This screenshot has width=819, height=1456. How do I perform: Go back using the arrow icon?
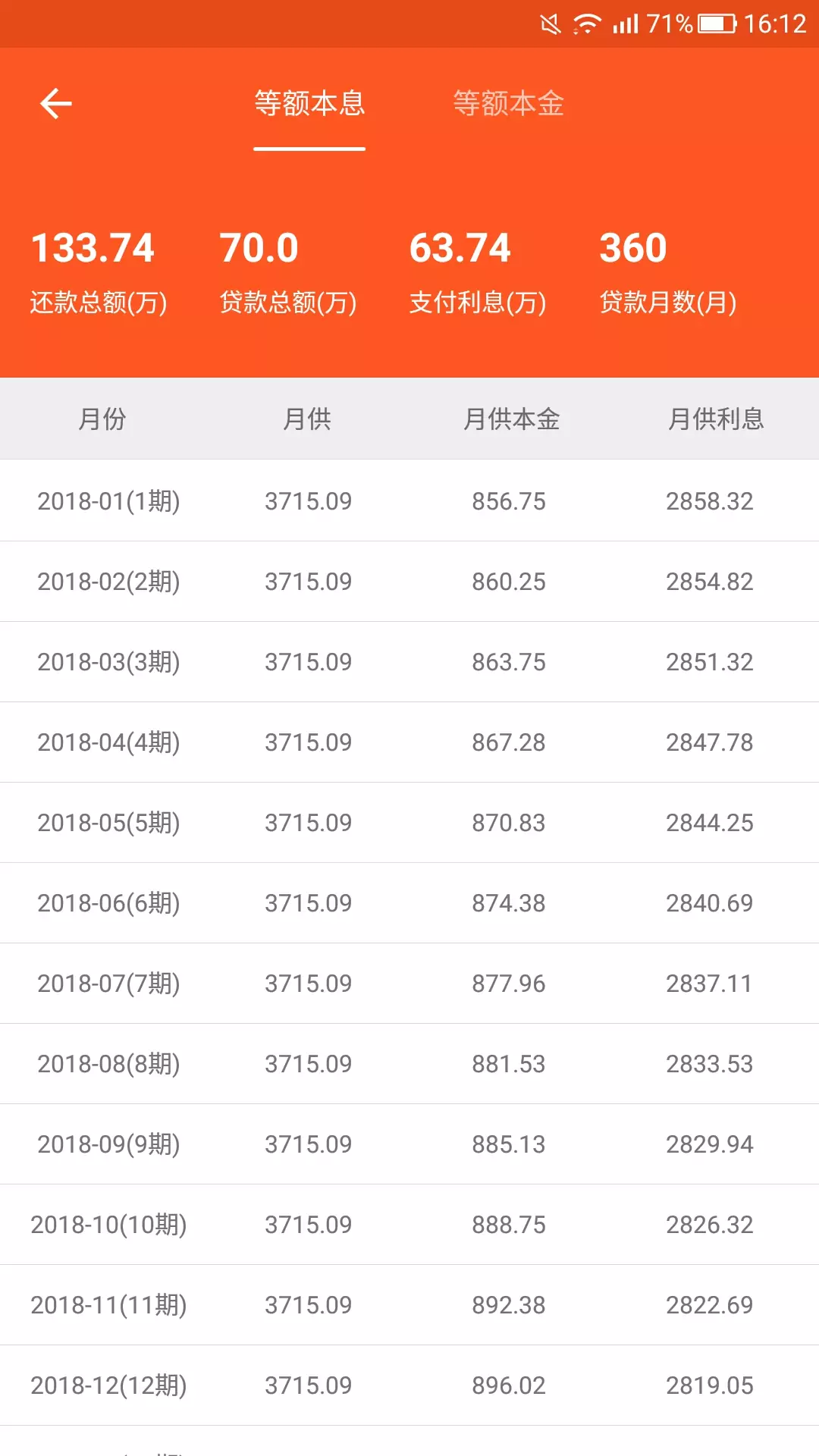tap(55, 104)
